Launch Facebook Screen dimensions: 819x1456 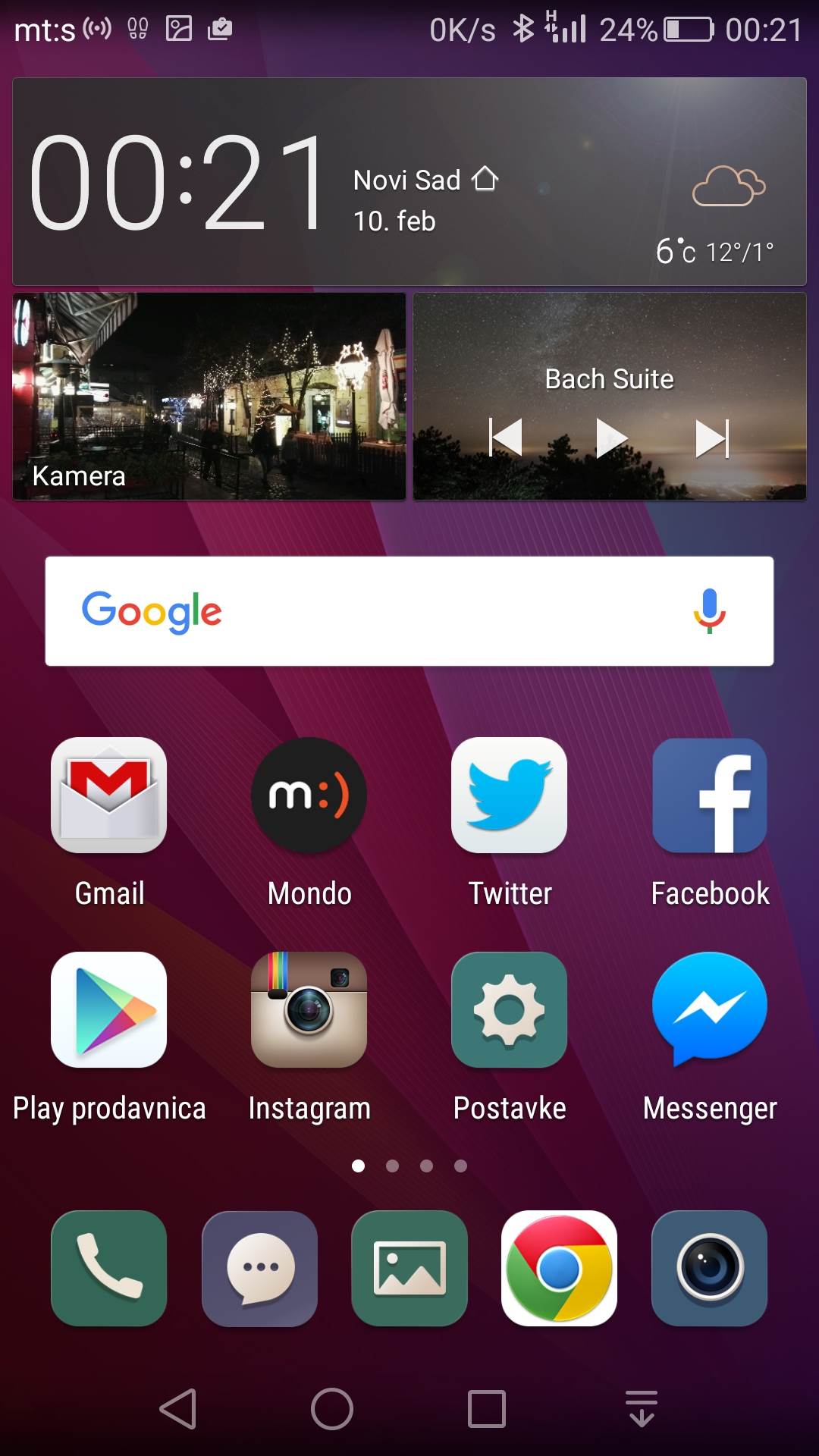710,795
